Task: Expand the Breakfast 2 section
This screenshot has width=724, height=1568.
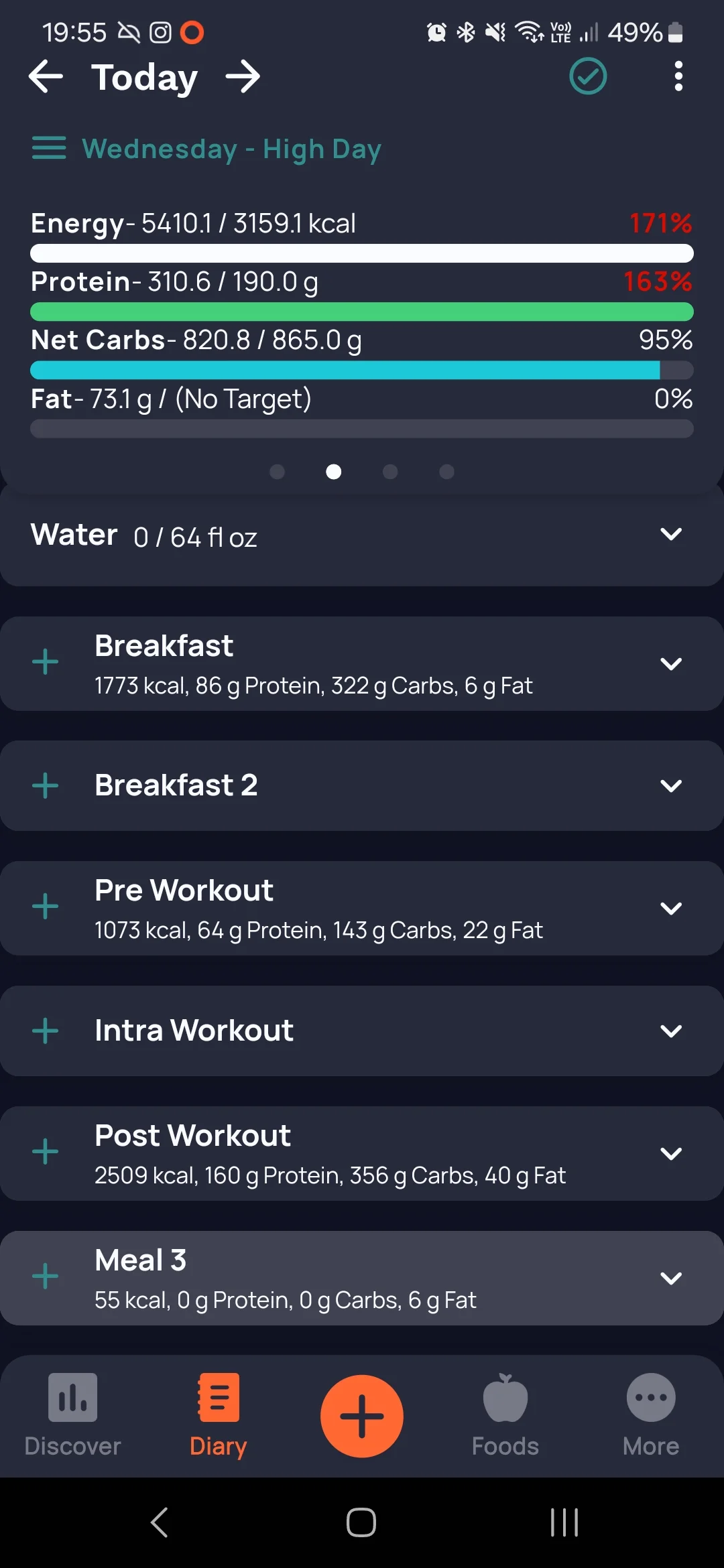Action: pyautogui.click(x=671, y=785)
